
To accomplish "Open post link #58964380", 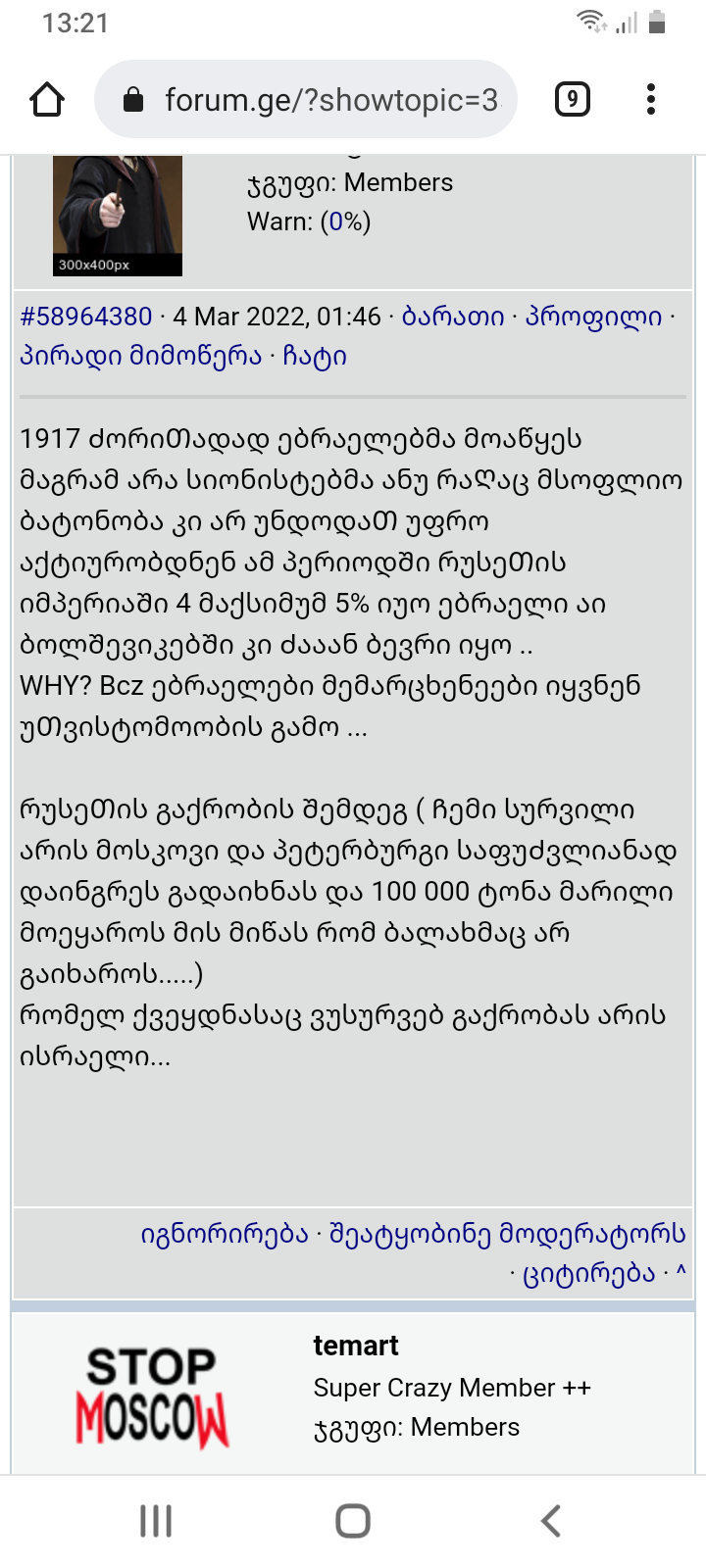I will (86, 317).
